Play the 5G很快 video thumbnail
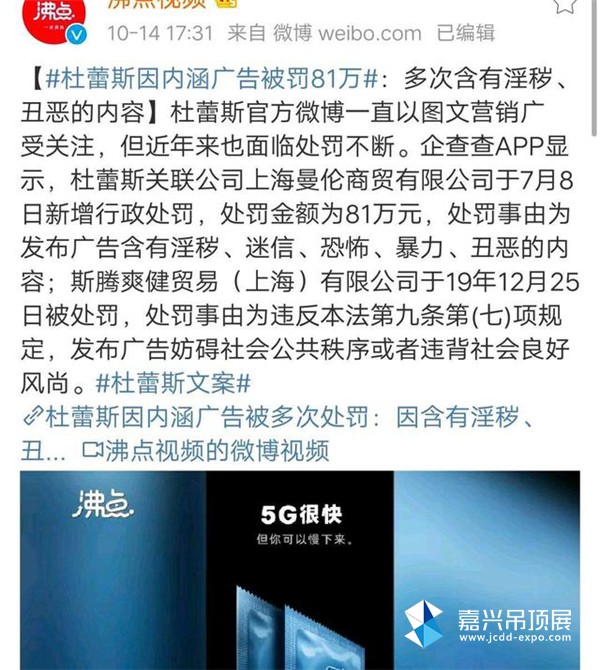Viewport: 600px width, 670px height. (300, 570)
